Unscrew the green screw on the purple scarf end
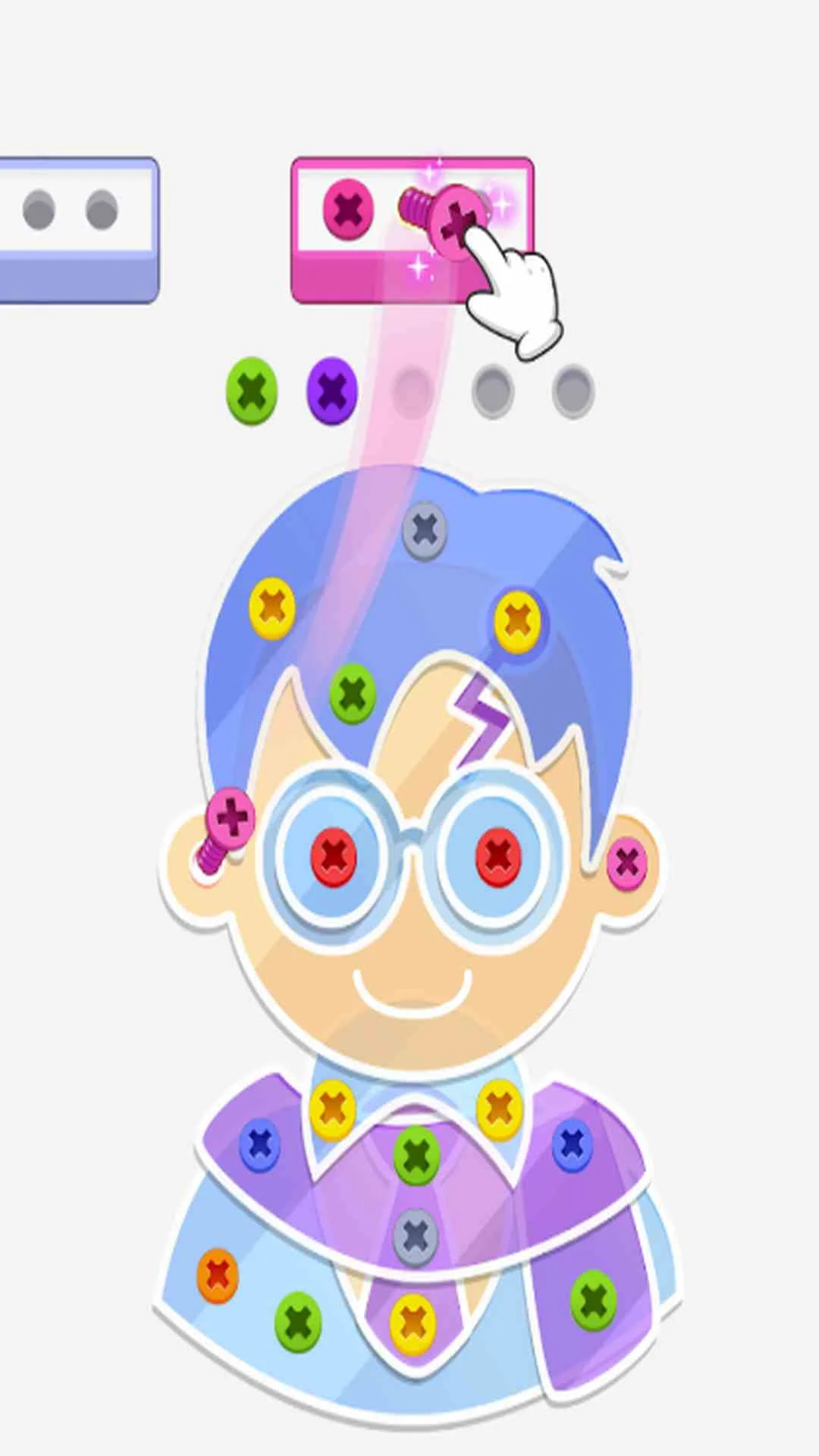This screenshot has height=1456, width=819. [x=593, y=1301]
